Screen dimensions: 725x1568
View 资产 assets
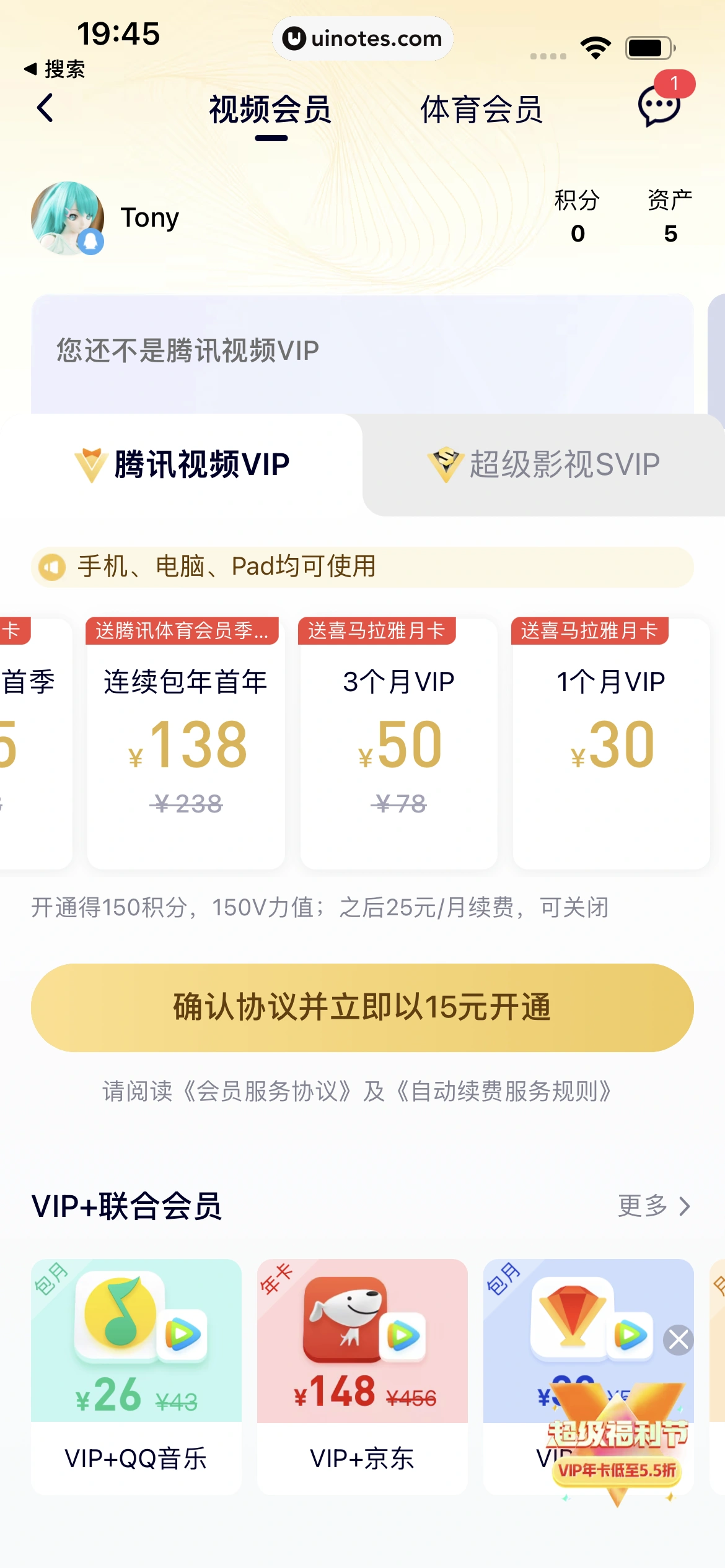click(670, 217)
